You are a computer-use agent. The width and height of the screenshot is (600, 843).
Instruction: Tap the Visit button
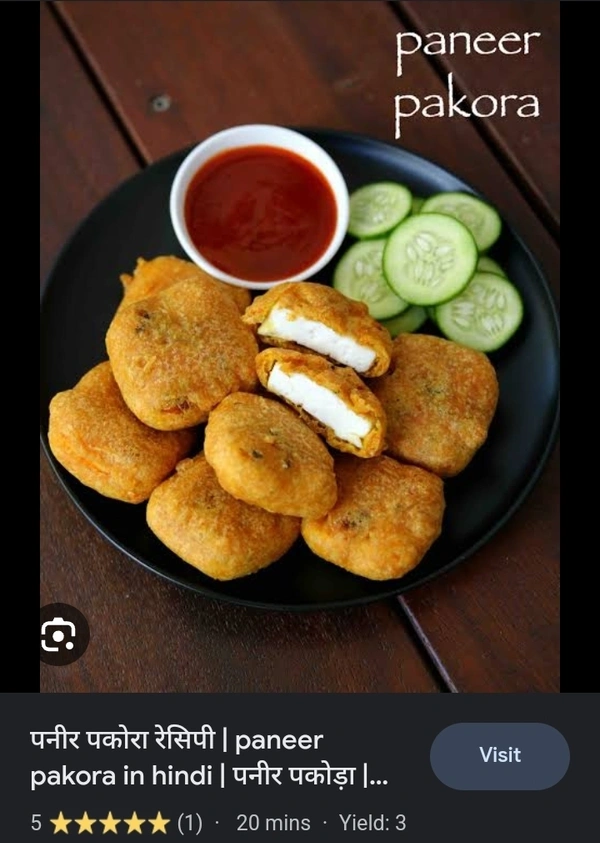click(499, 756)
